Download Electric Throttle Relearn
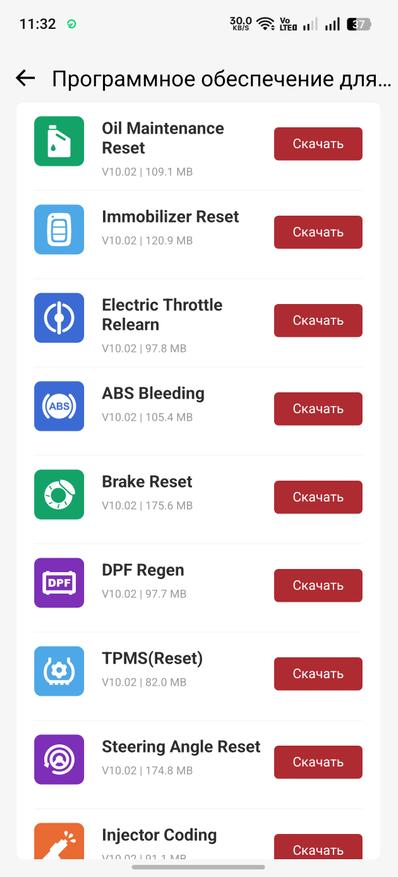Viewport: 398px width, 877px height. pos(318,320)
